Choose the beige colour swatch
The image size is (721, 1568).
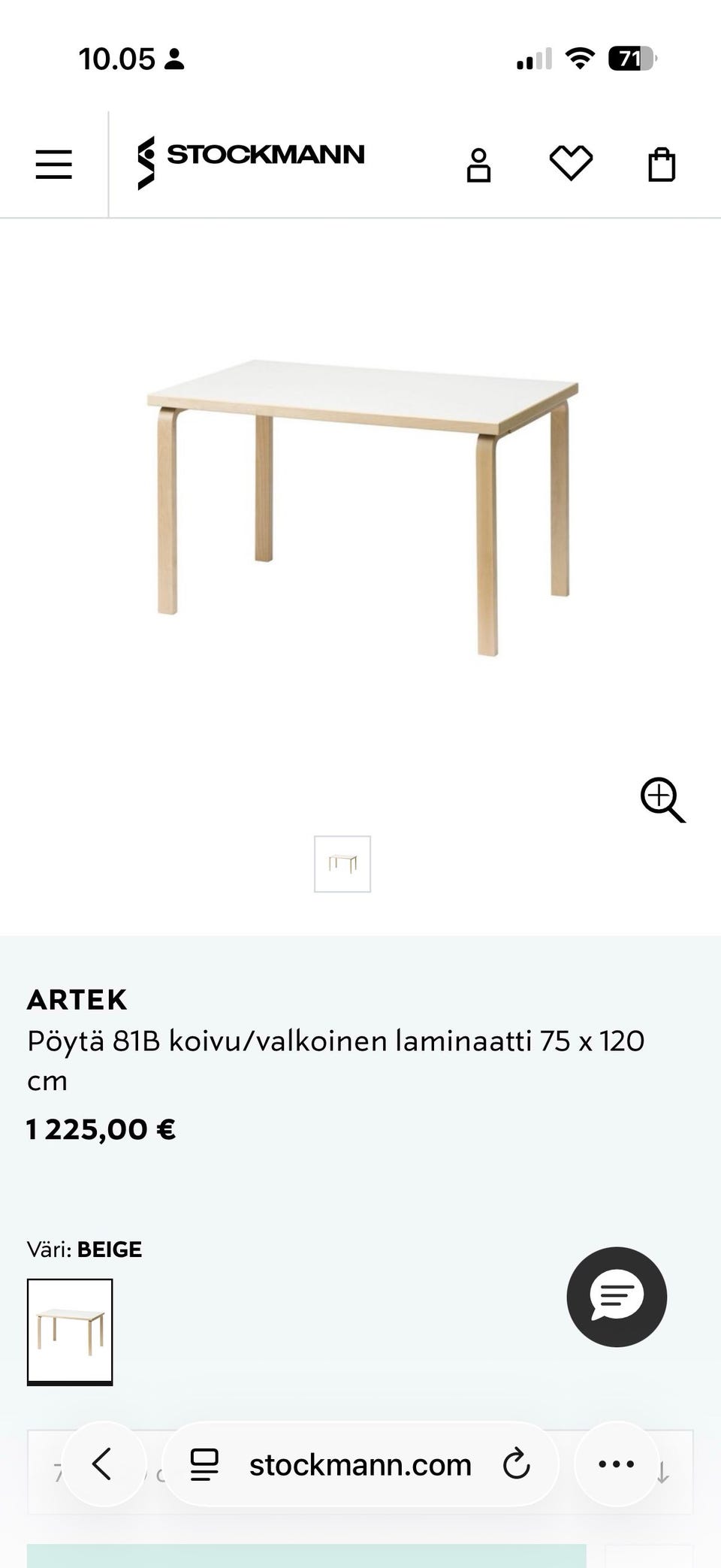[x=70, y=1331]
